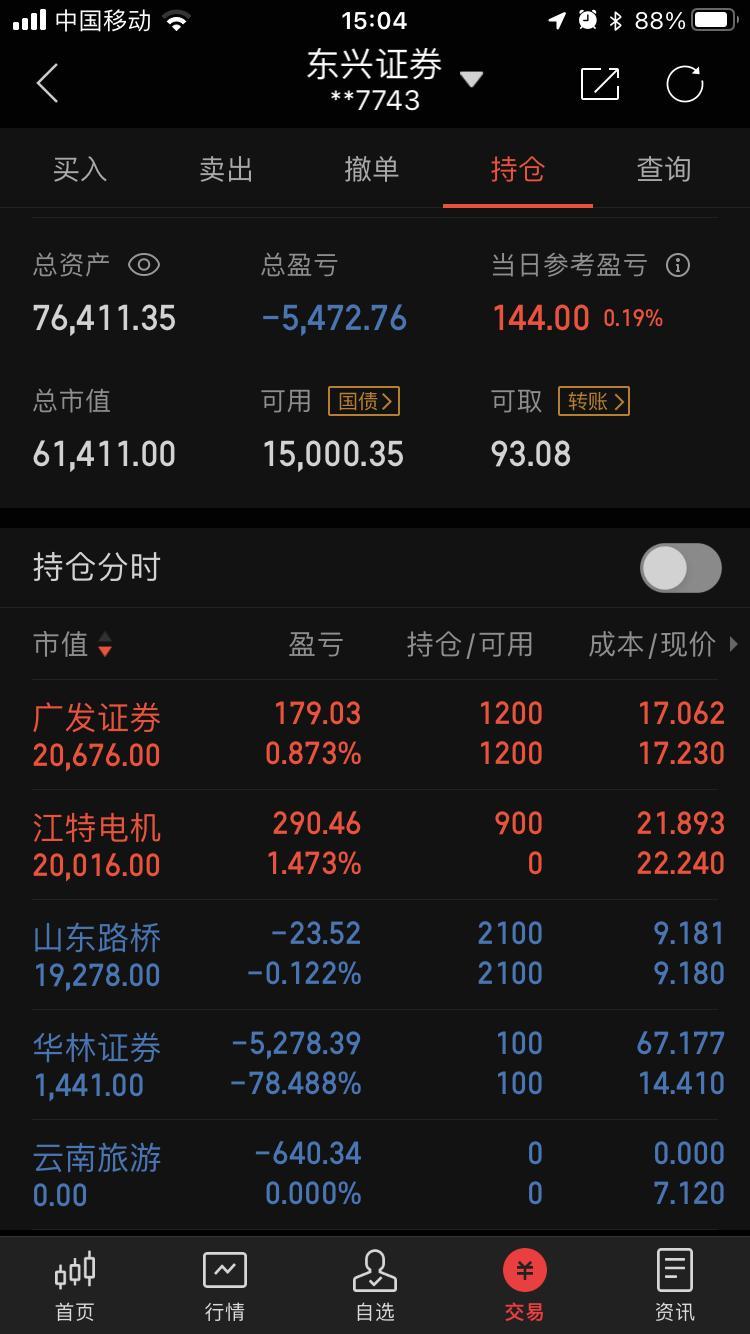Open the 东兴证券 account dropdown
Viewport: 750px width, 1334px height.
[x=471, y=79]
